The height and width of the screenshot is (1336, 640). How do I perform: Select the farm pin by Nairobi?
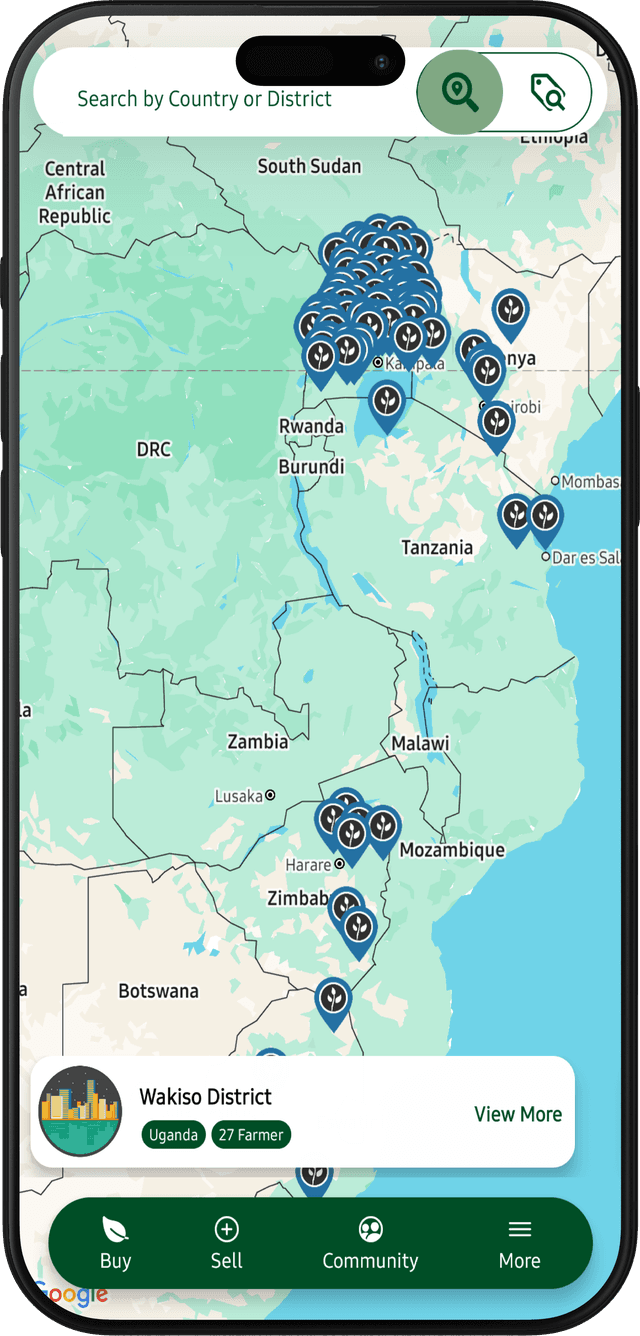click(x=496, y=423)
